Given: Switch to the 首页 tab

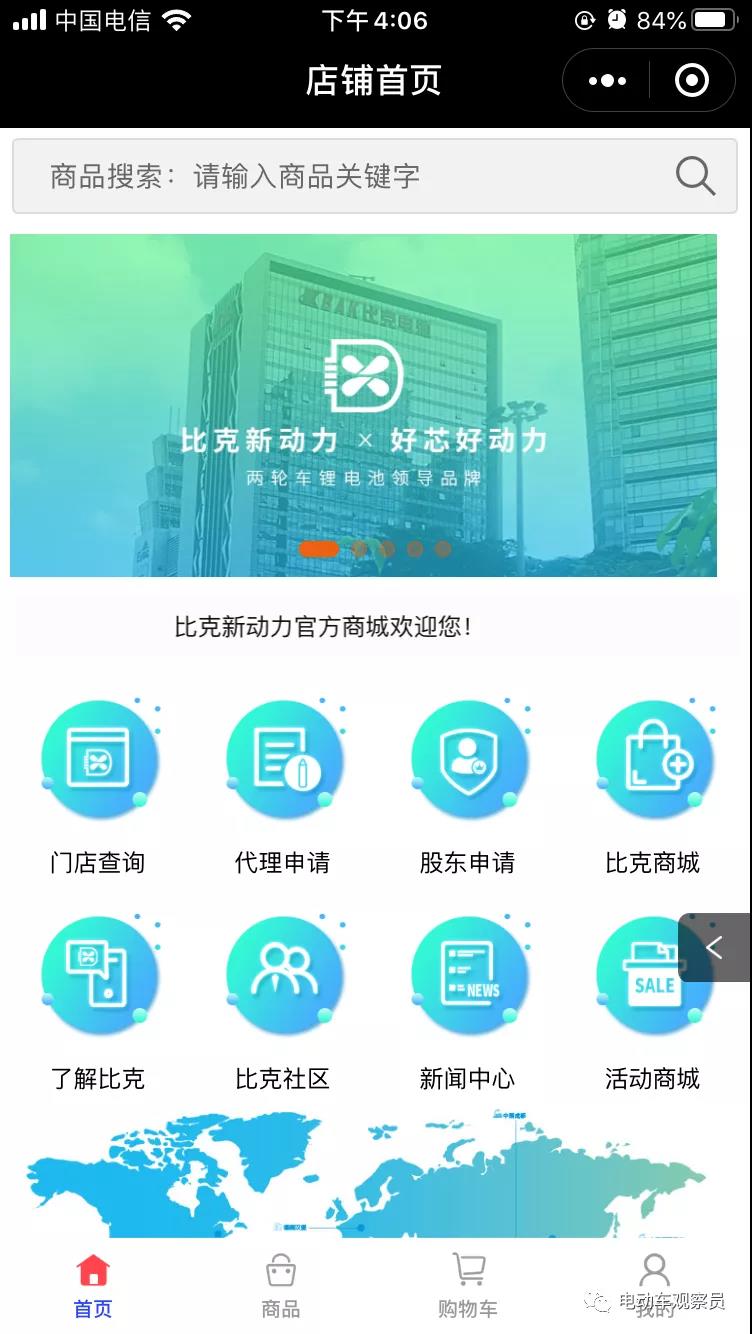Looking at the screenshot, I should 93,1286.
